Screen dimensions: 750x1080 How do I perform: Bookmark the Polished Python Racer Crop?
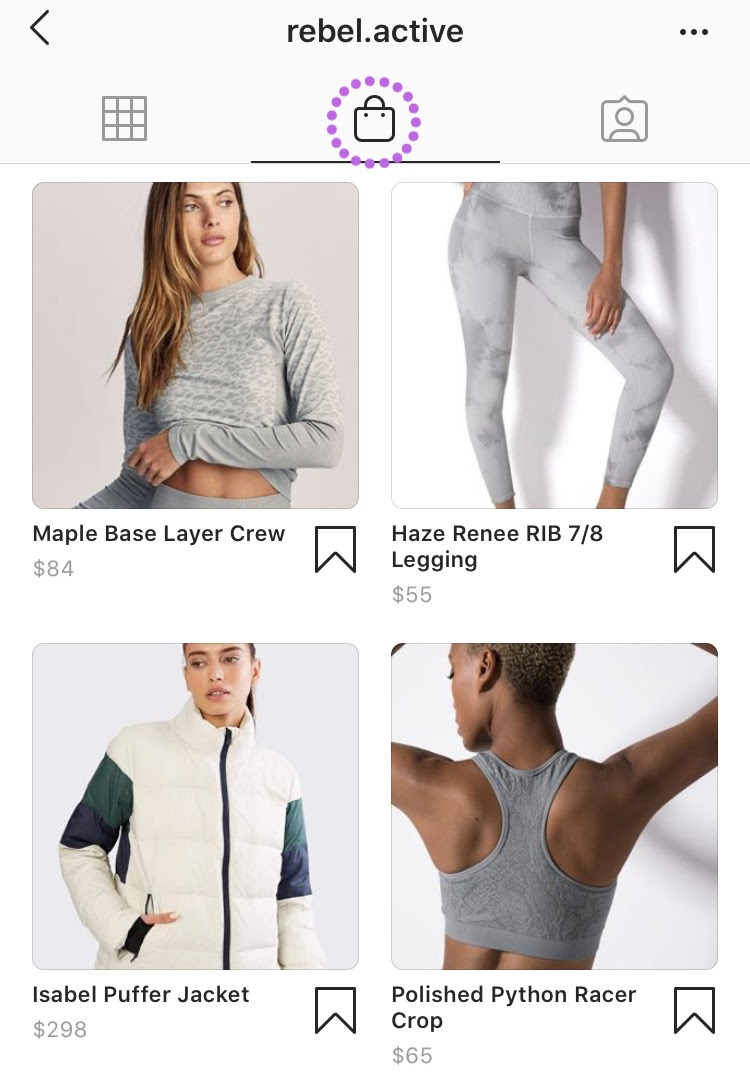(x=694, y=1010)
